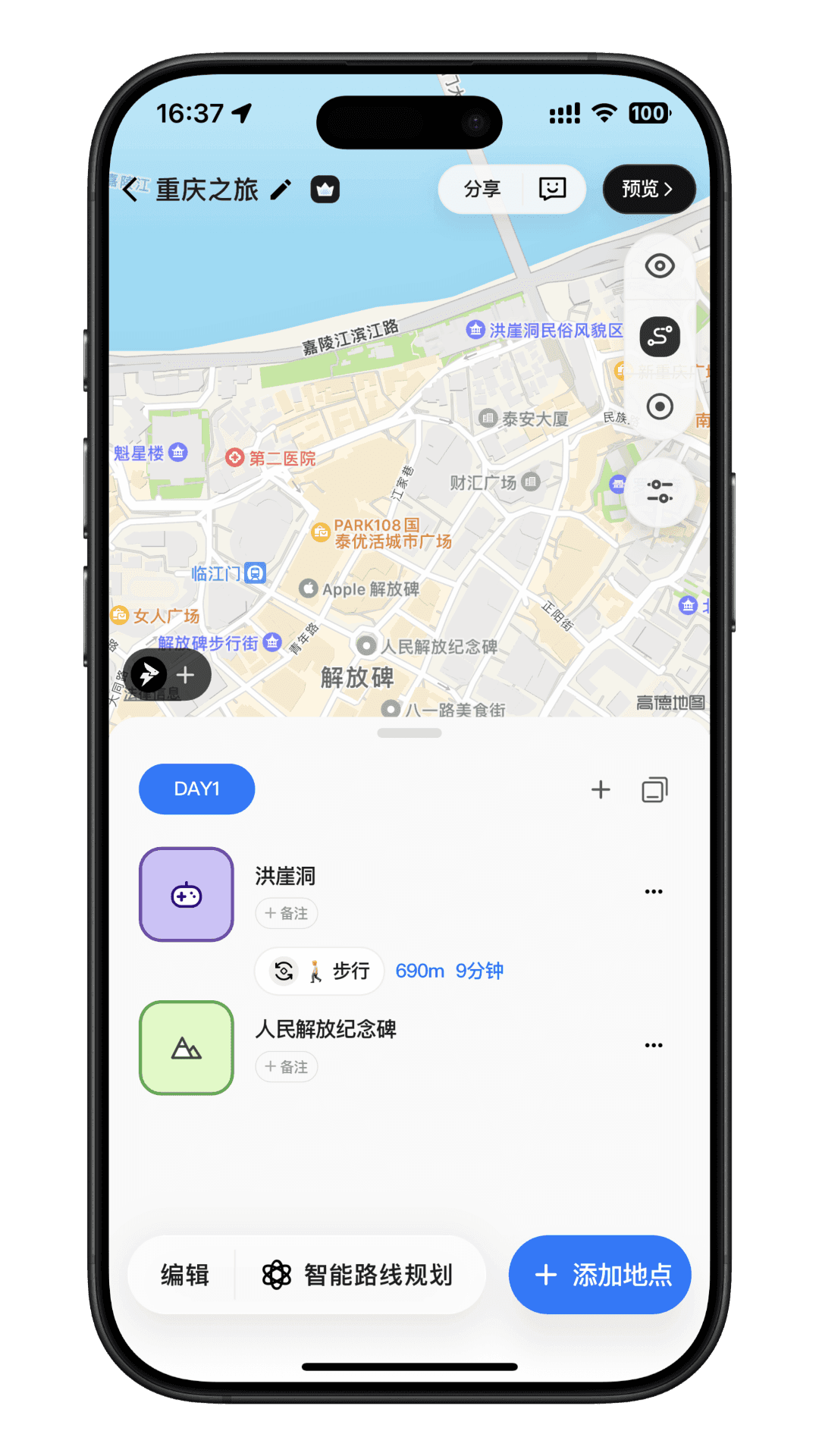Screen dimensions: 819x1456
Task: Open 洪崖洞 place details
Action: pos(285,877)
